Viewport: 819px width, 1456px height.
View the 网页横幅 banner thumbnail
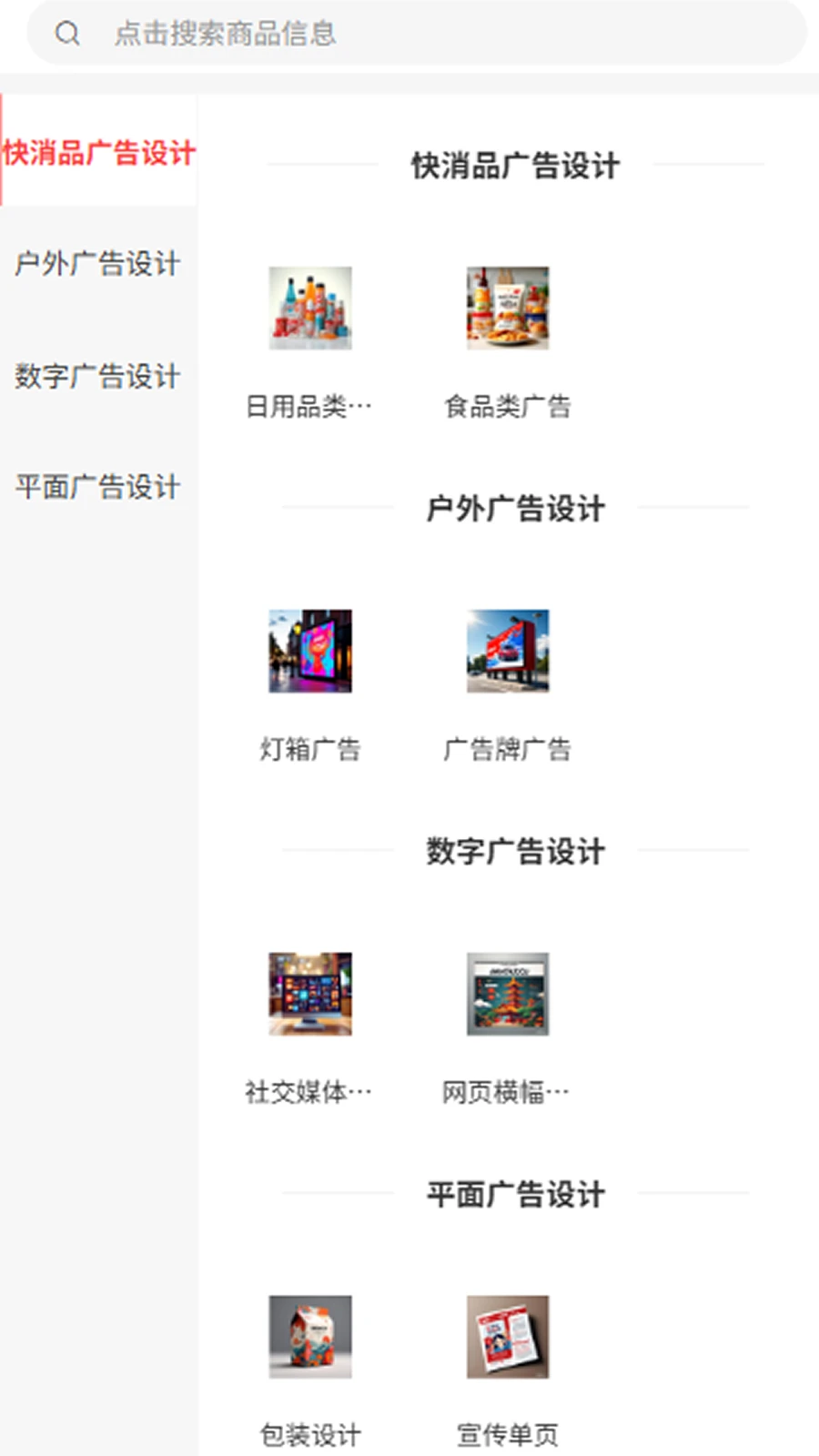[507, 993]
